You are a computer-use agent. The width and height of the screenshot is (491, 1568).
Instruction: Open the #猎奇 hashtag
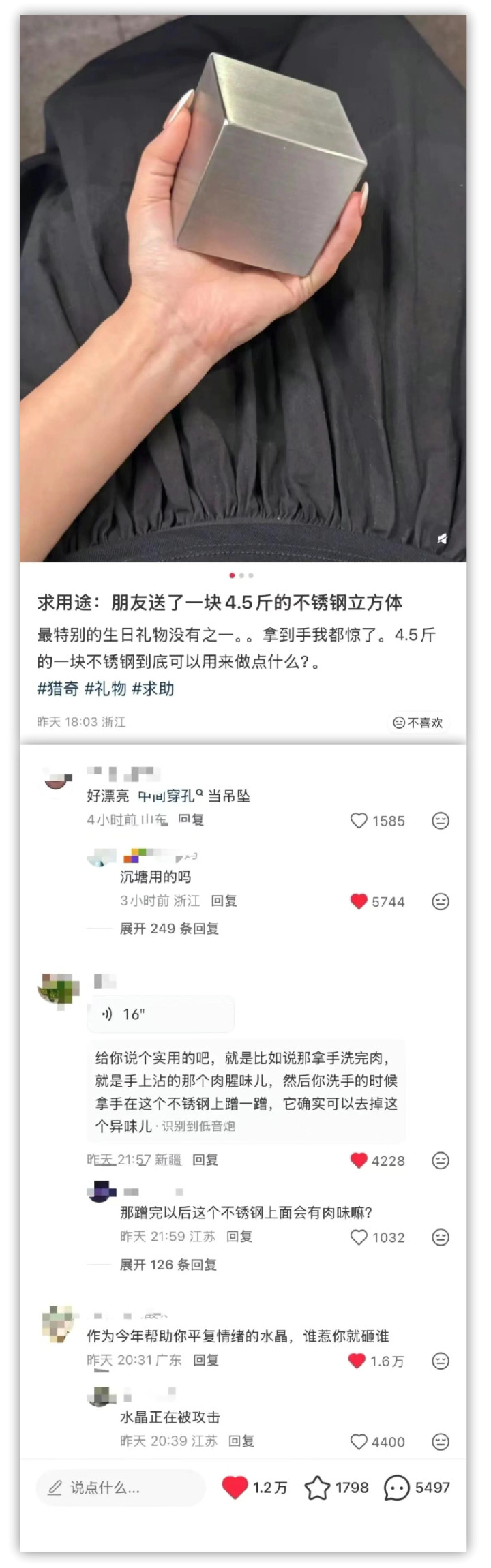(57, 689)
